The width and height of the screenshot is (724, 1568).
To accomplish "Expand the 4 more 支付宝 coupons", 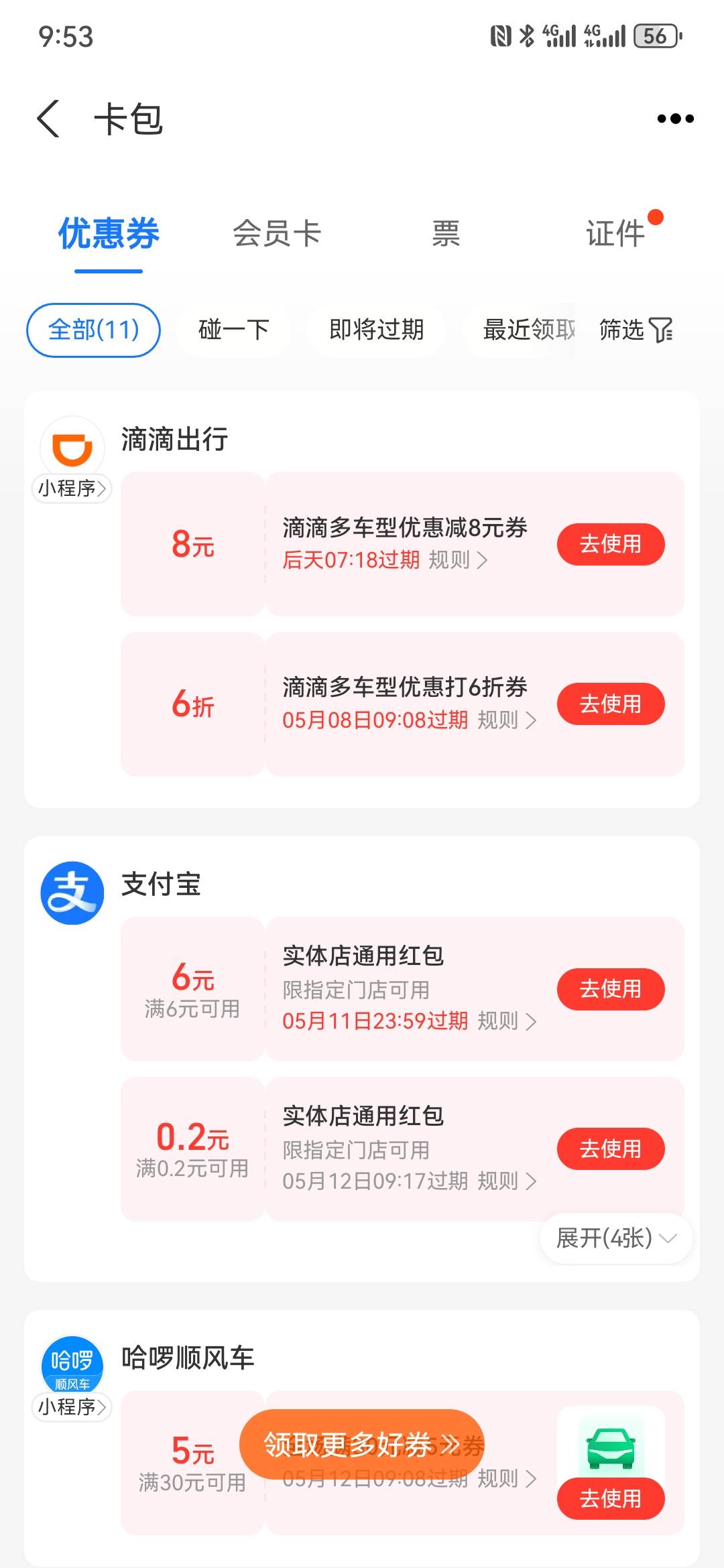I will (x=616, y=1238).
